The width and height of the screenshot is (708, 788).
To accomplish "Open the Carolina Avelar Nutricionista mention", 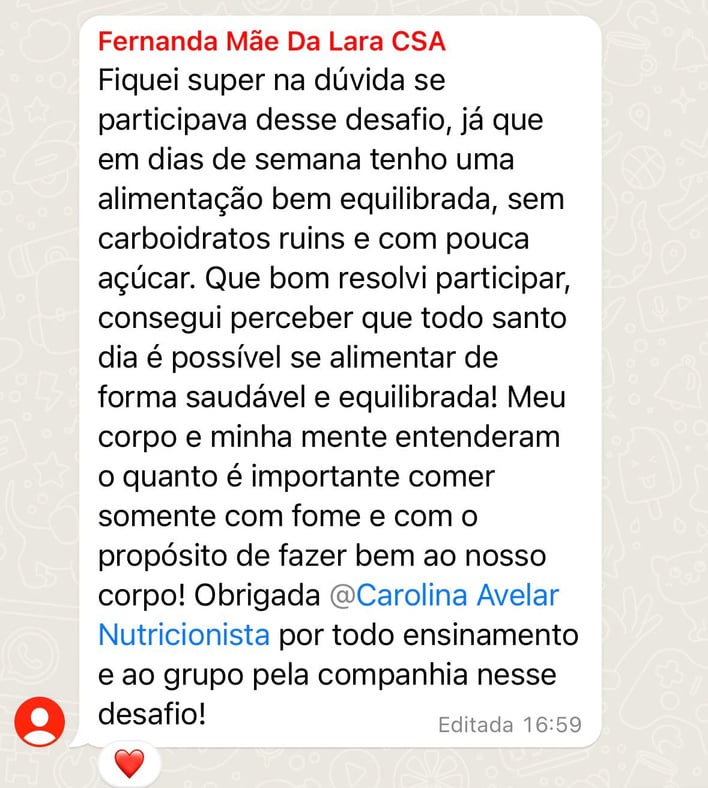I will [444, 596].
